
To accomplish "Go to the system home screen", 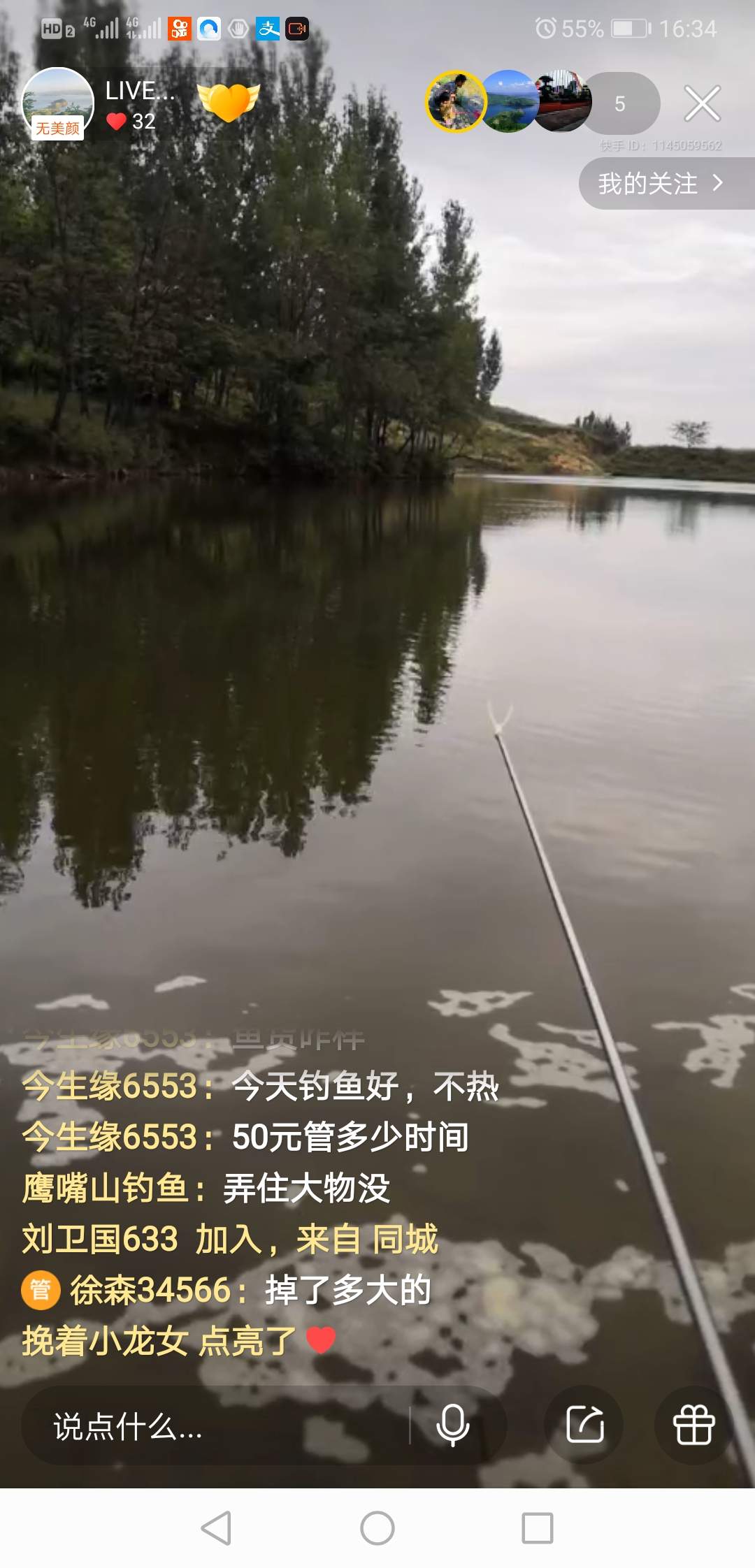I will pos(377,1528).
